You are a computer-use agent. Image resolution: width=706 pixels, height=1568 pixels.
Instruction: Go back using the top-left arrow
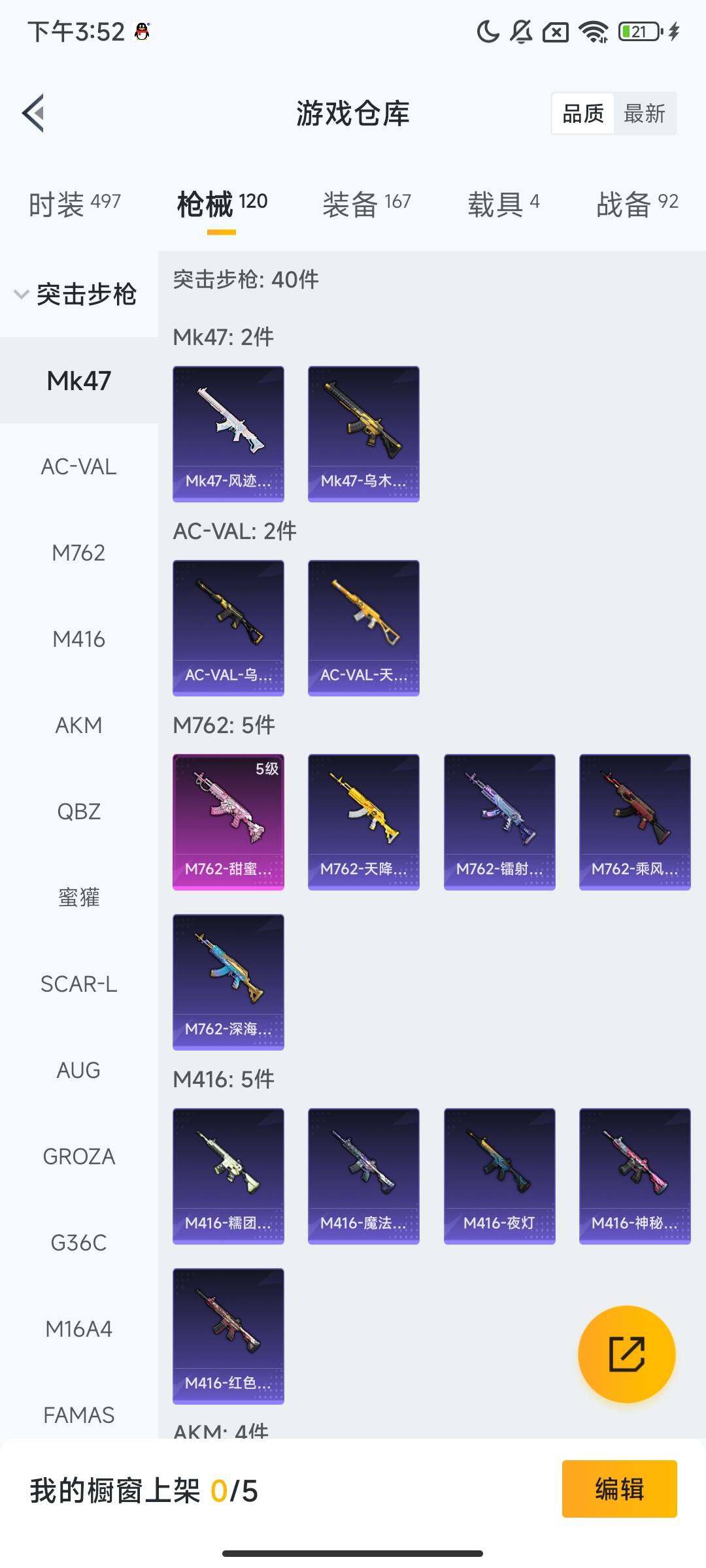point(34,113)
